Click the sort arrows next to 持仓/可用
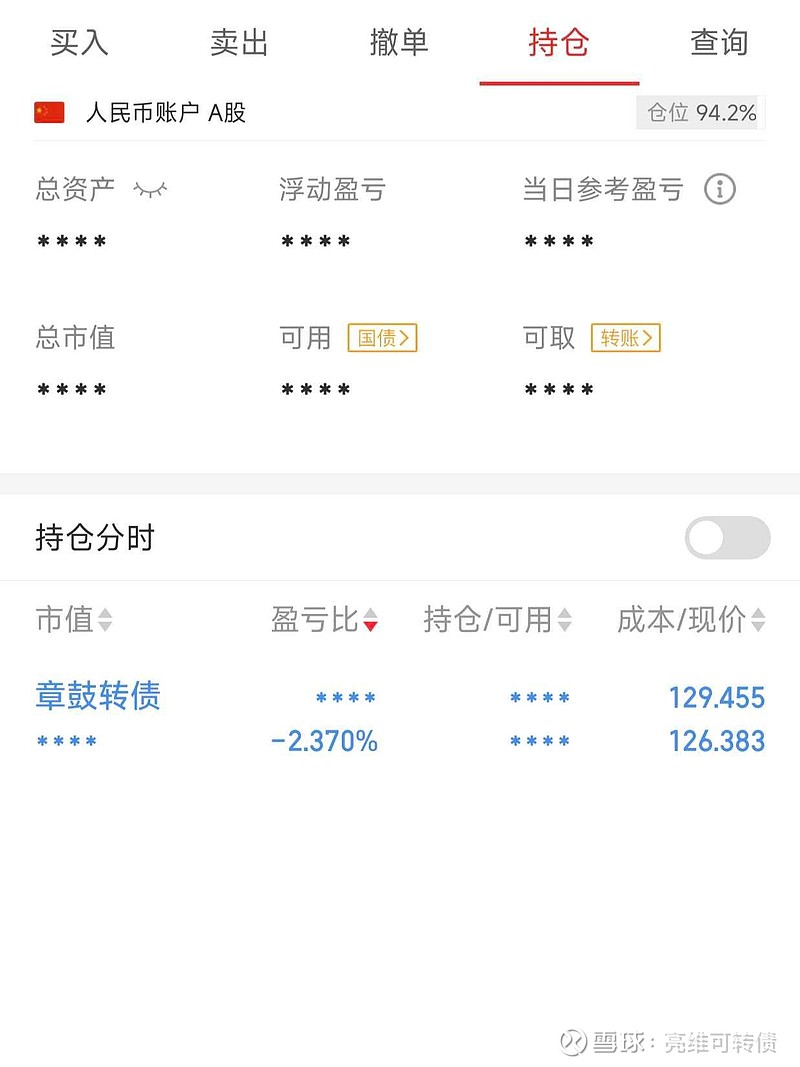 coord(567,620)
